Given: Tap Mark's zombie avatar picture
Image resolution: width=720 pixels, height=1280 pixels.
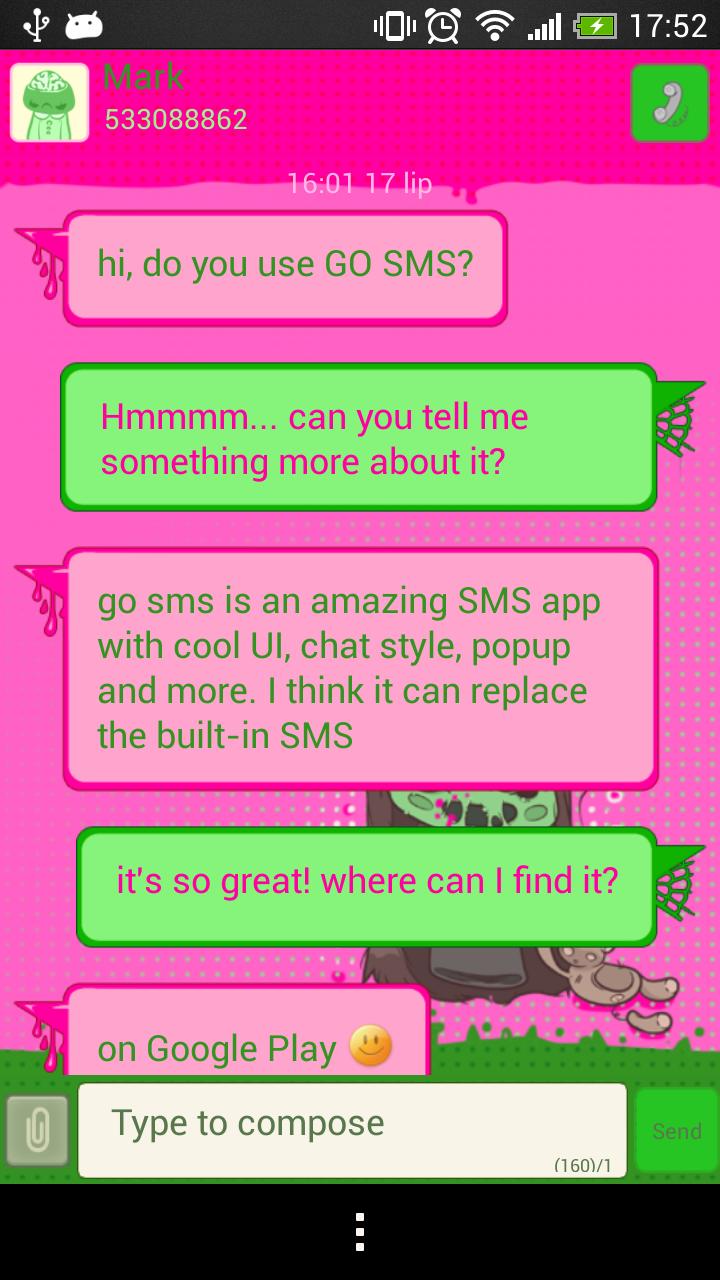Looking at the screenshot, I should click(49, 101).
